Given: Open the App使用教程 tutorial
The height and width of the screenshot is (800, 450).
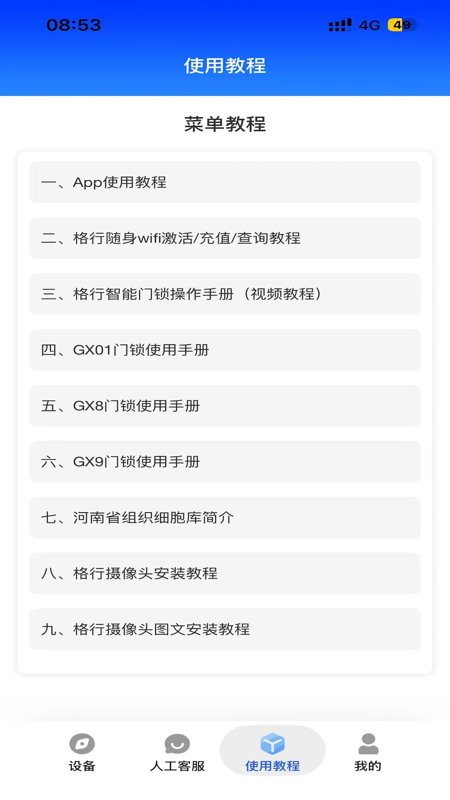Looking at the screenshot, I should tap(225, 182).
